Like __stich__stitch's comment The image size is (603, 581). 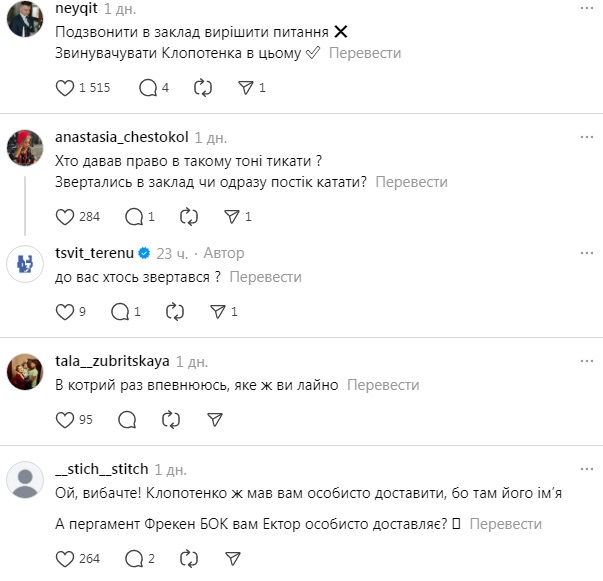tap(66, 559)
